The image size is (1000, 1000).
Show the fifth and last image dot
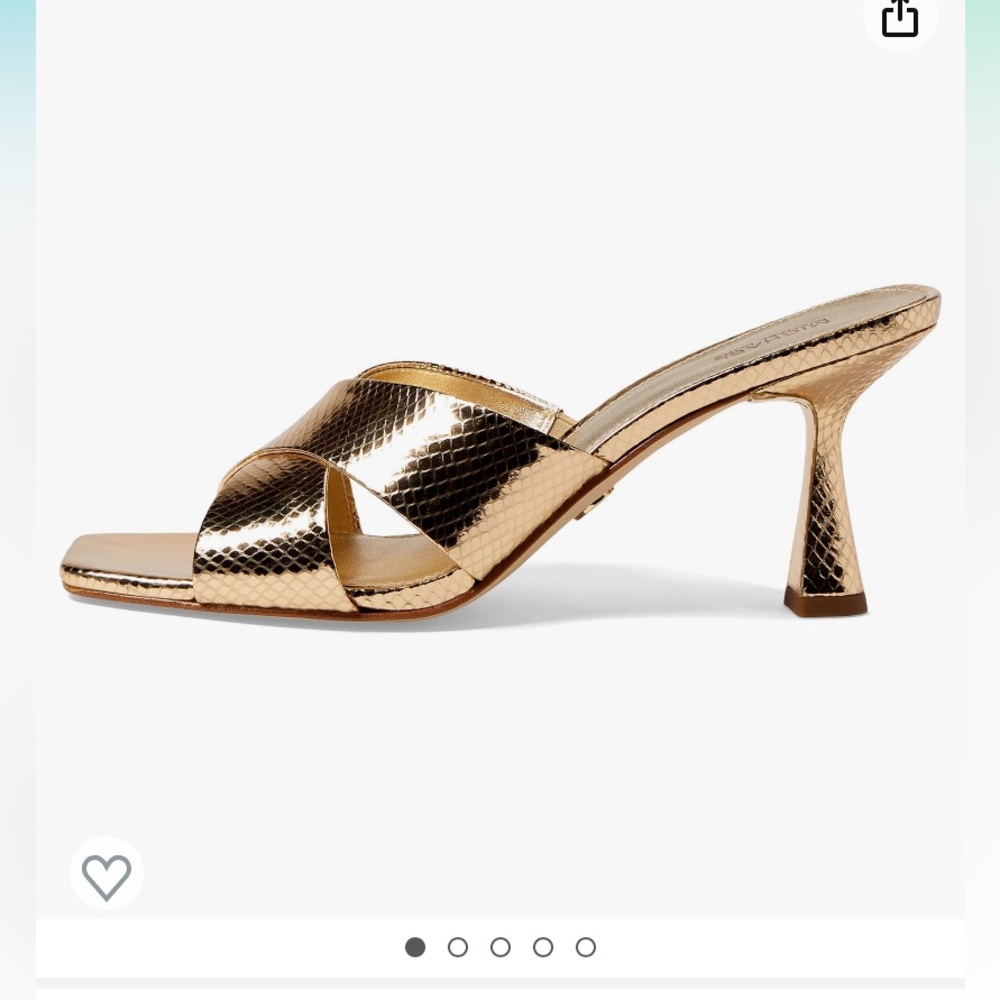click(586, 947)
